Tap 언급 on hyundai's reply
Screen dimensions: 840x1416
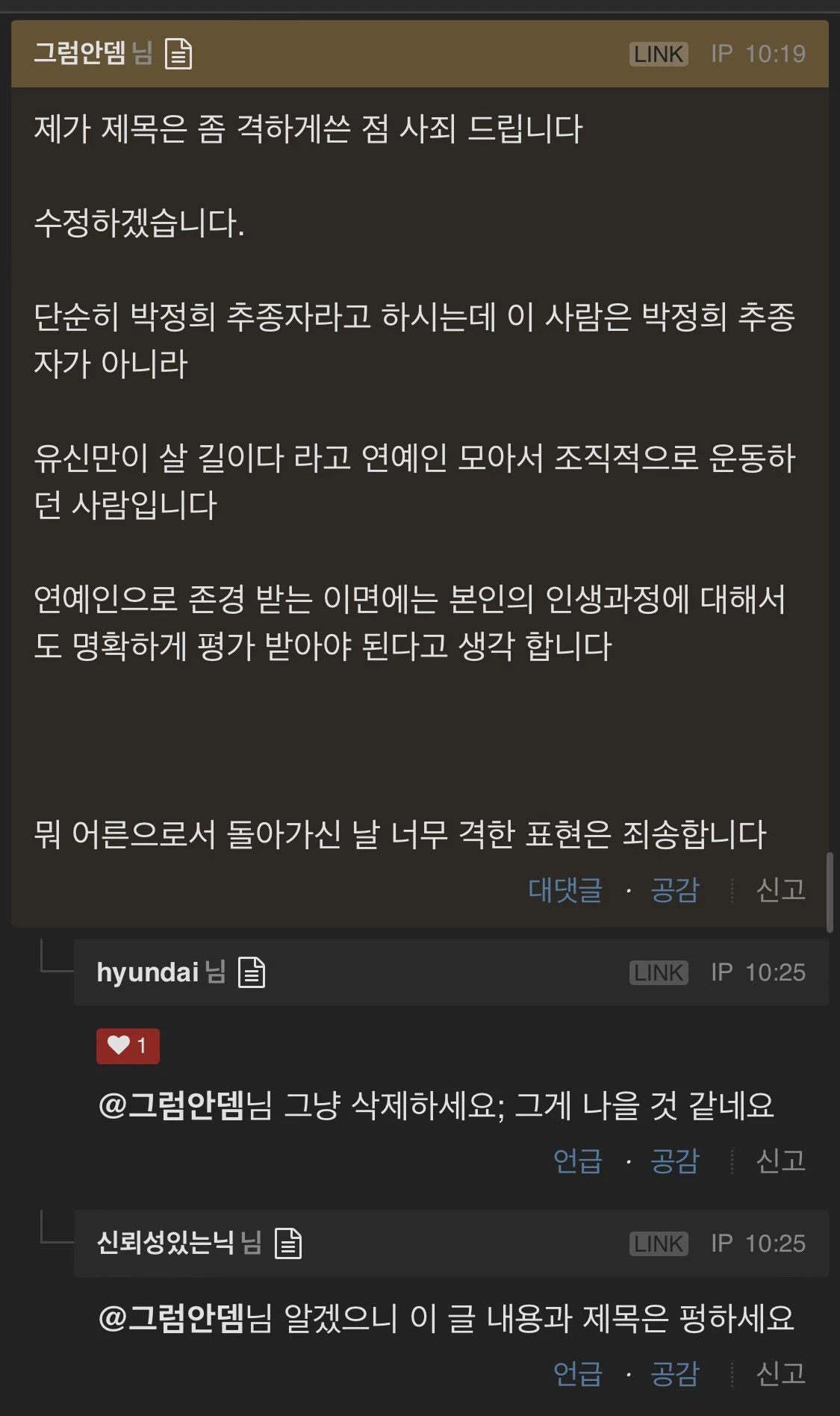tap(577, 1161)
